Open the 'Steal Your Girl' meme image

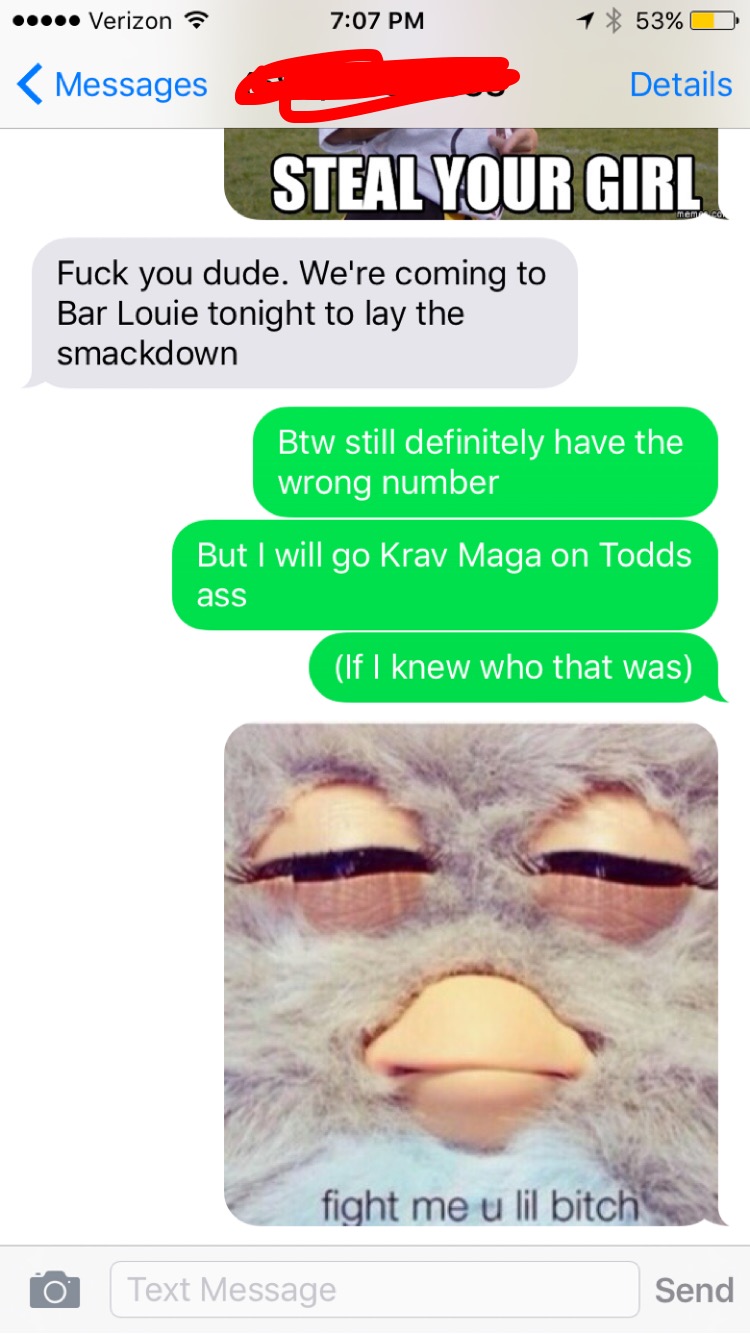pos(471,174)
